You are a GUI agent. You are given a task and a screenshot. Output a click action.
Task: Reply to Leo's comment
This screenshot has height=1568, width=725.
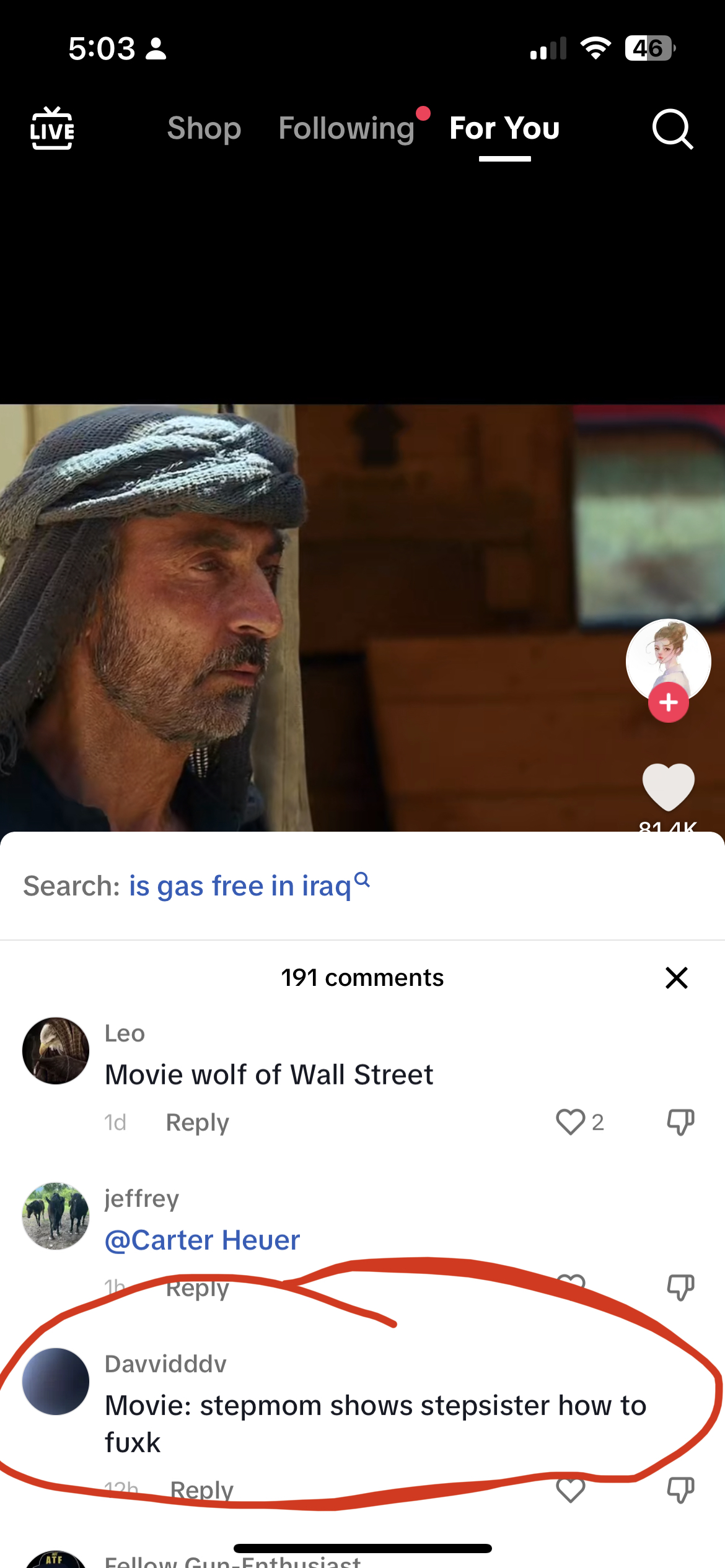pos(197,1122)
